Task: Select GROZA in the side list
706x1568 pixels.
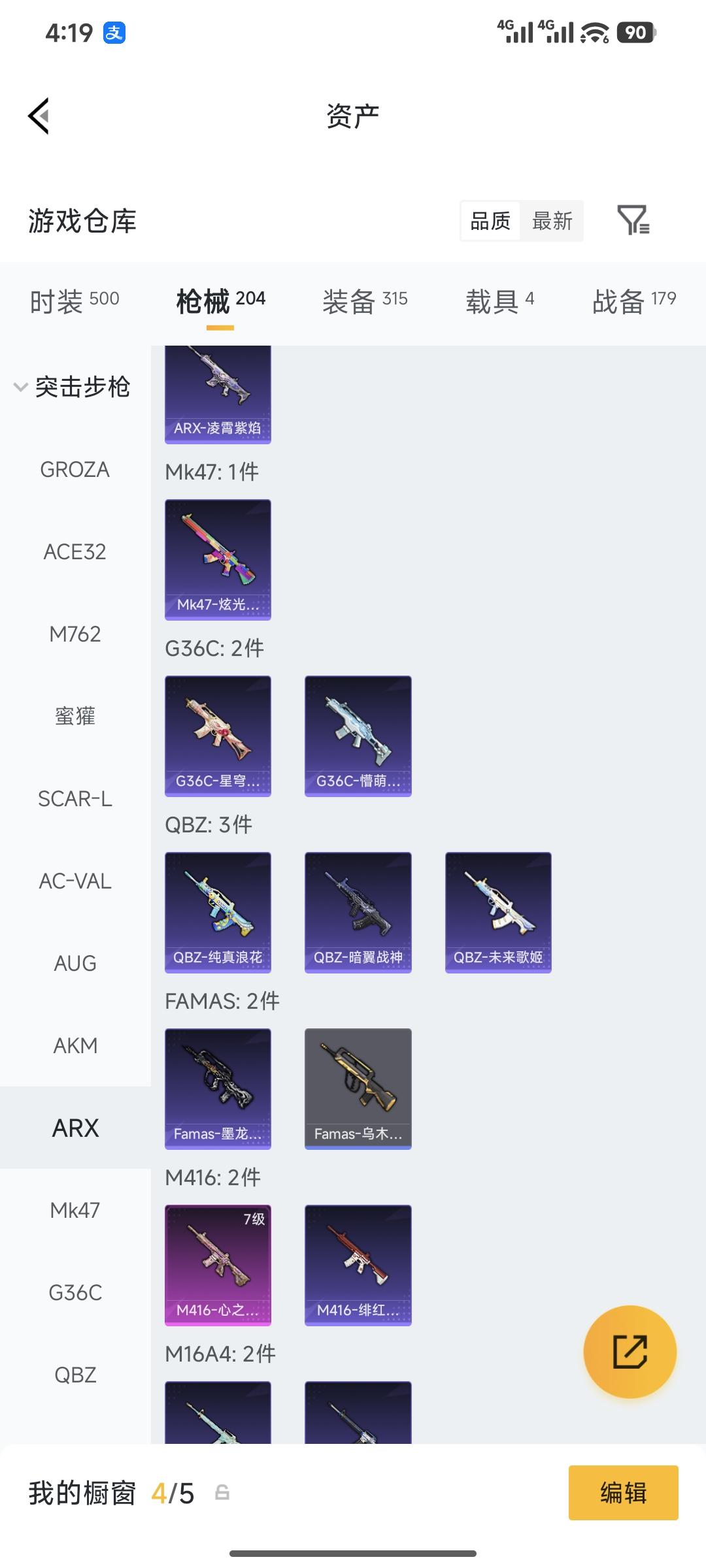Action: [x=75, y=470]
